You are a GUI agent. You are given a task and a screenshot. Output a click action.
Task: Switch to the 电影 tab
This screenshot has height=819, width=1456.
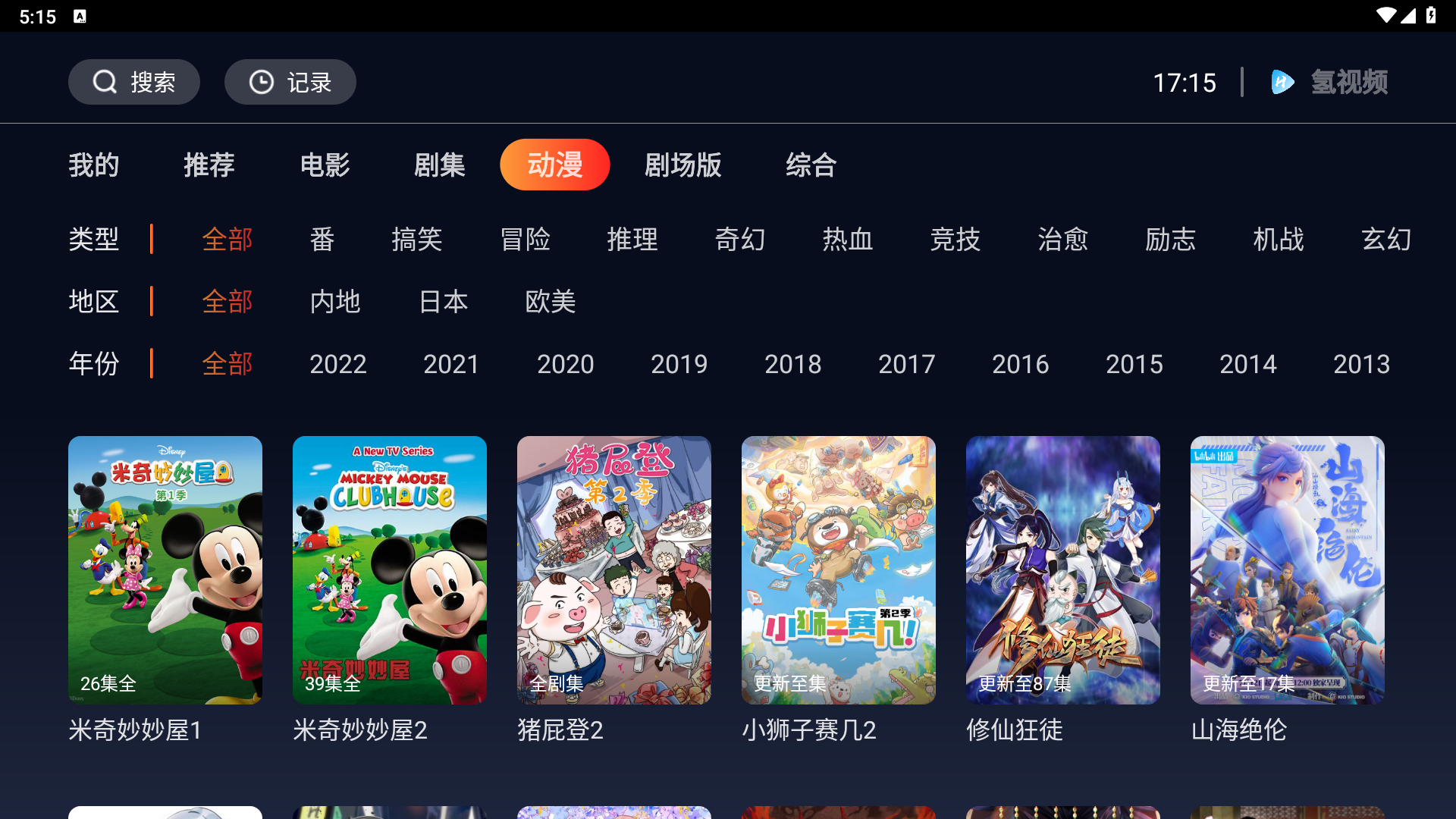click(x=325, y=165)
